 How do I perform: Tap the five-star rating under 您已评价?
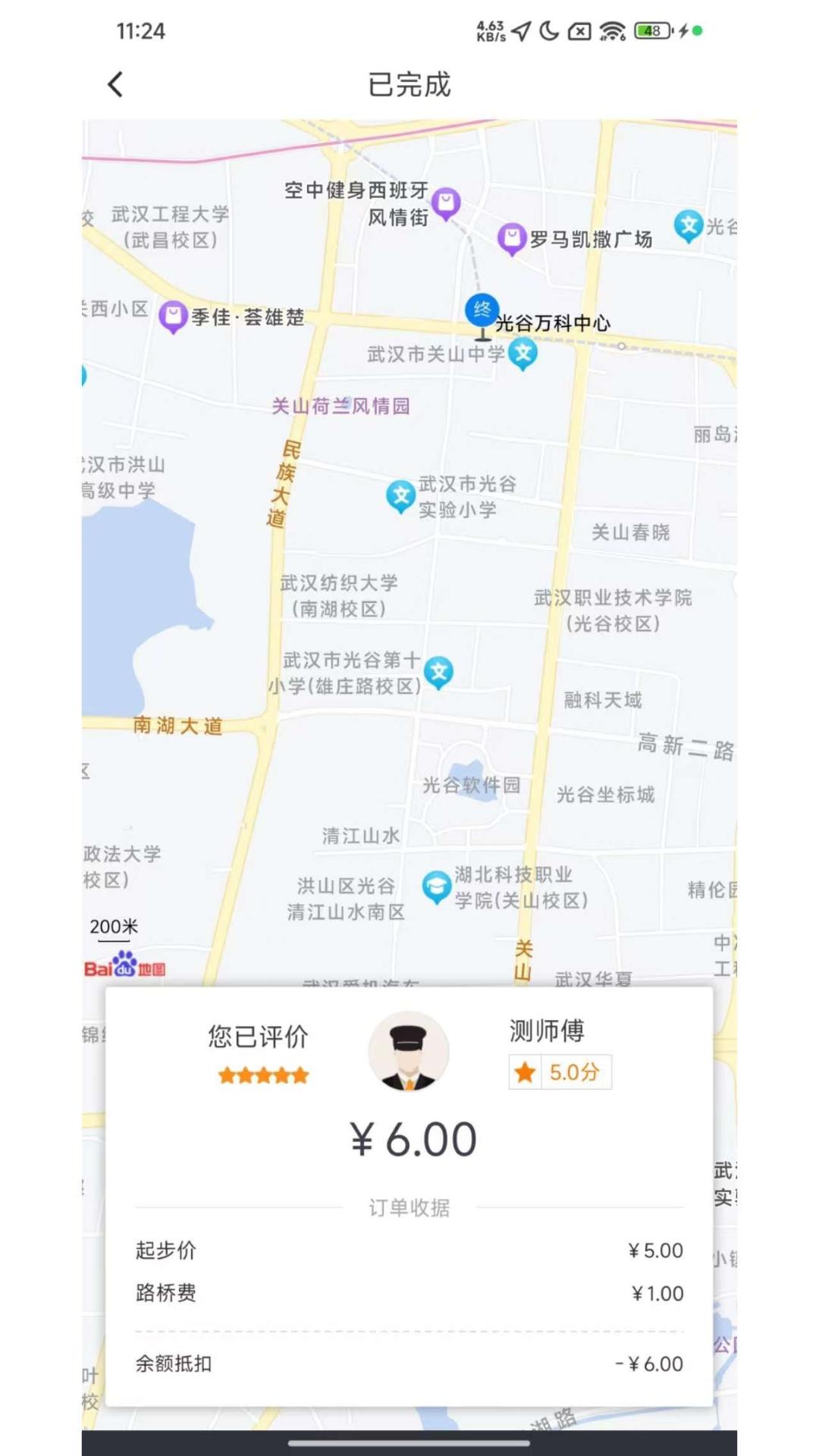(263, 1076)
